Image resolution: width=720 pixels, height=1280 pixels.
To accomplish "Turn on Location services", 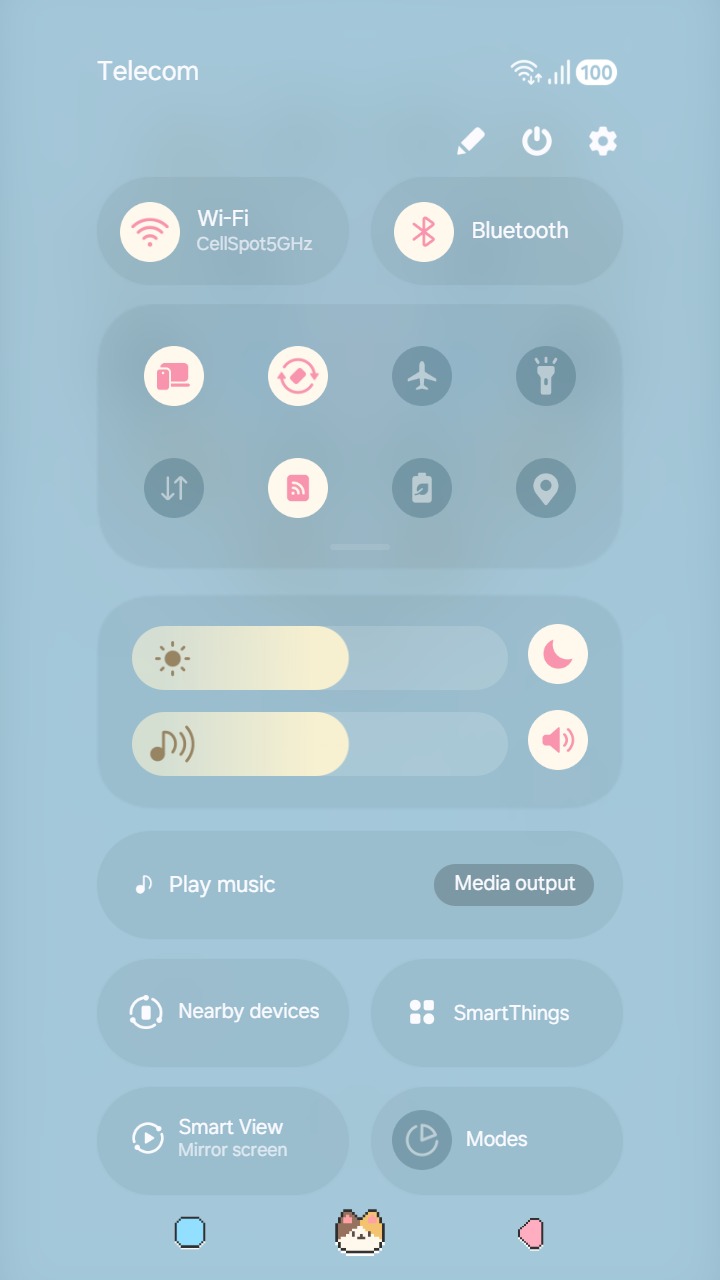I will click(x=546, y=488).
